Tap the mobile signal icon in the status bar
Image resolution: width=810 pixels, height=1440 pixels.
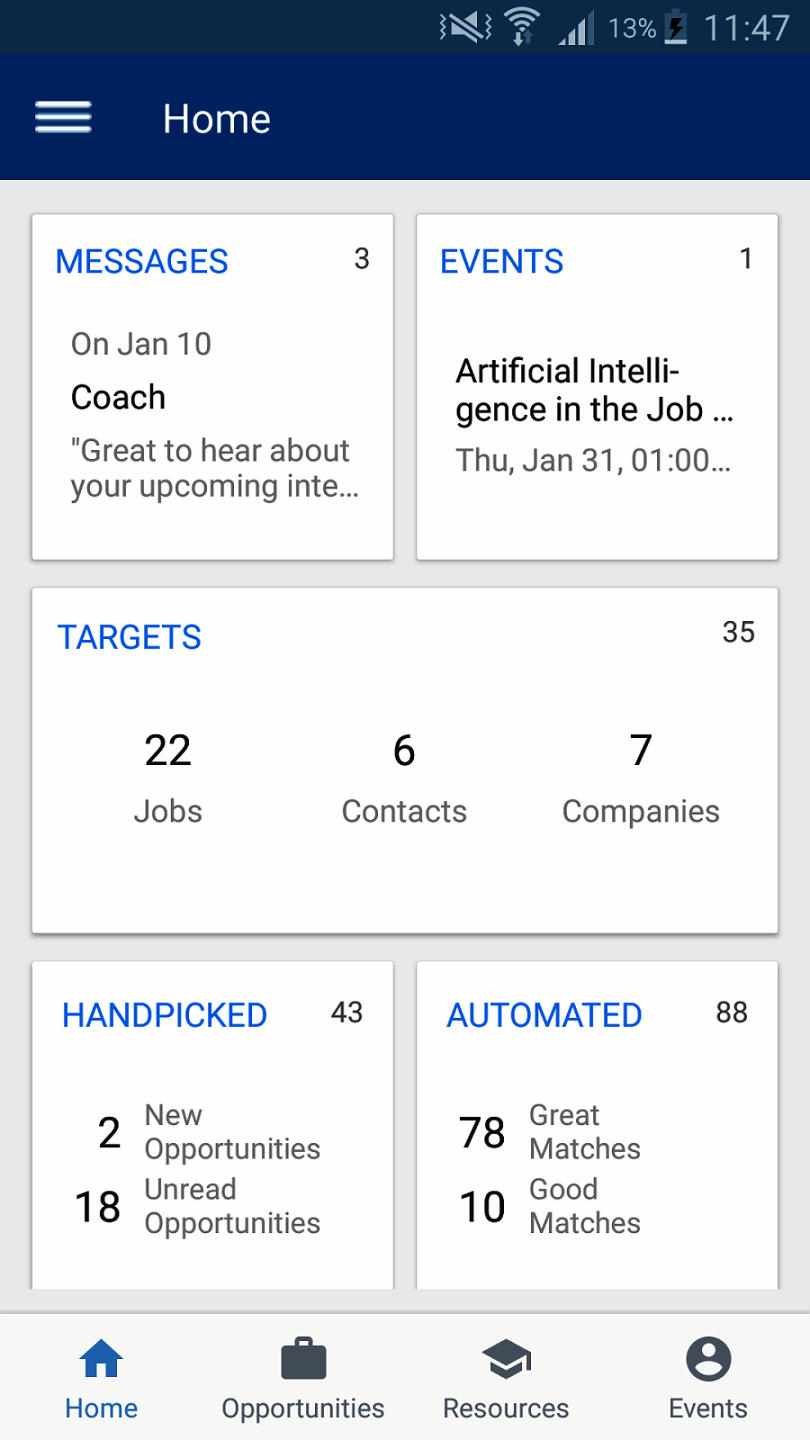click(x=575, y=27)
